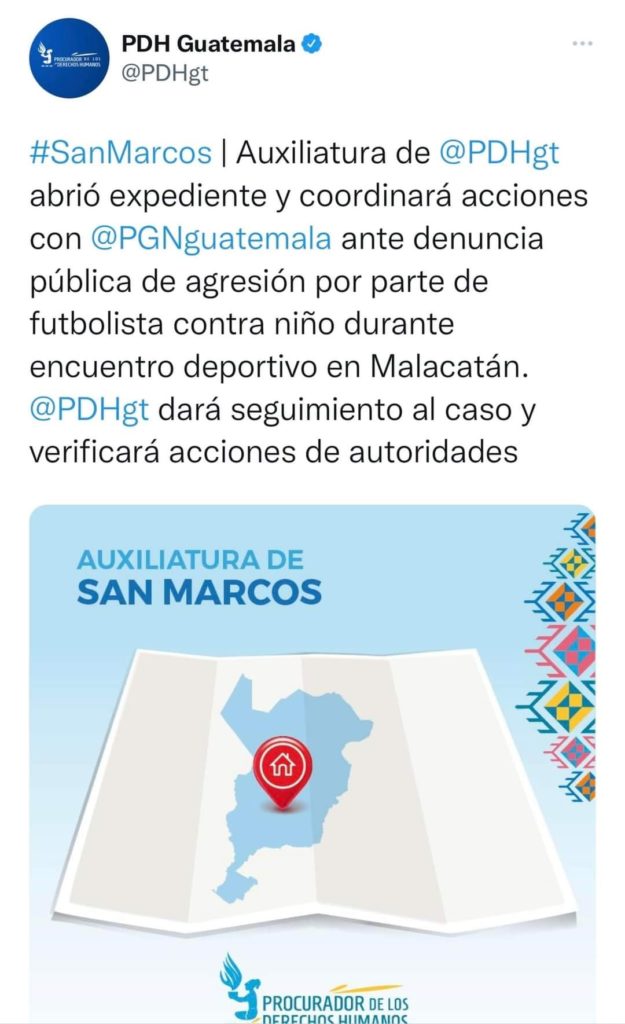
Task: Open the #SanMarcos hashtag
Action: tap(120, 153)
